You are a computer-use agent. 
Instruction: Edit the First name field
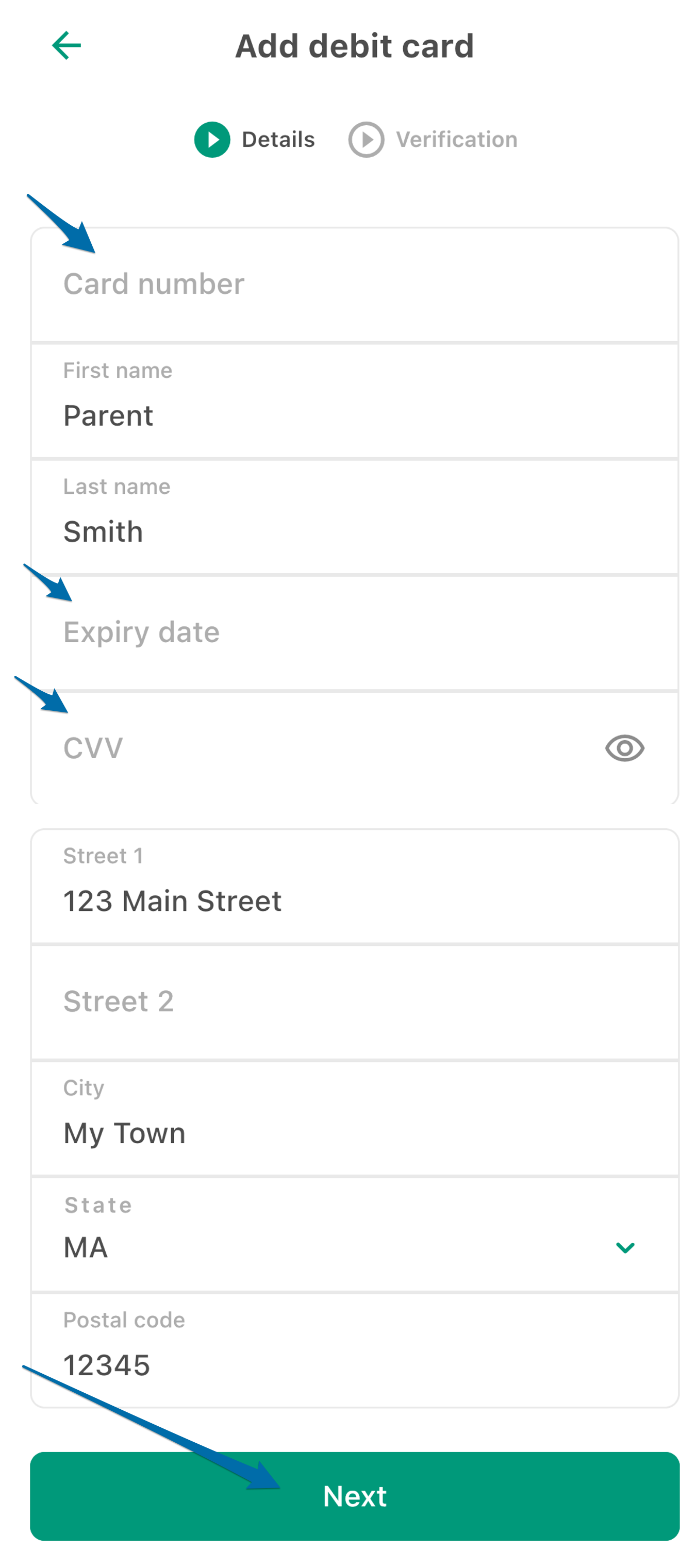pos(354,401)
